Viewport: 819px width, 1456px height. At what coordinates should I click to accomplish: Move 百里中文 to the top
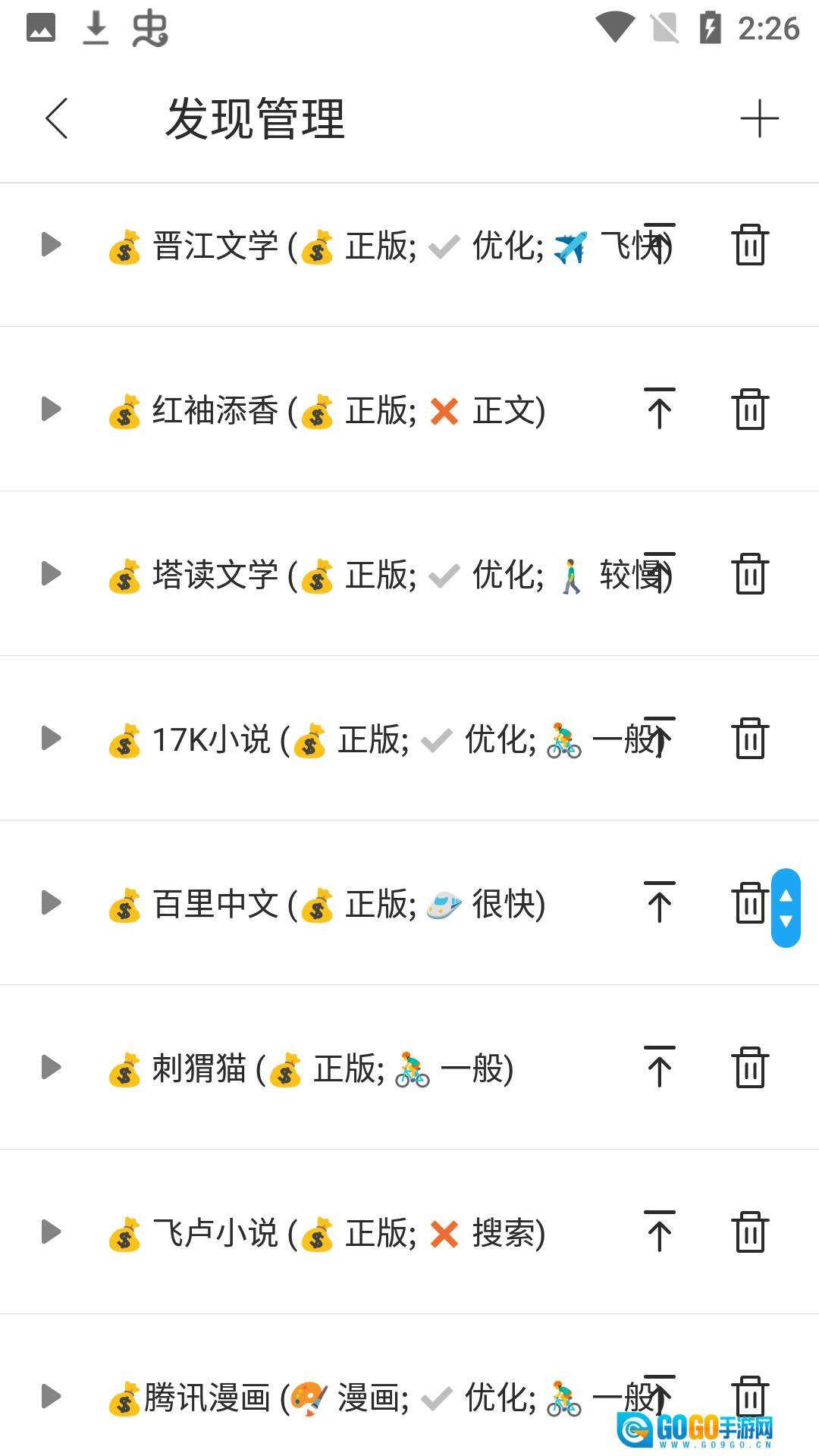pyautogui.click(x=659, y=902)
